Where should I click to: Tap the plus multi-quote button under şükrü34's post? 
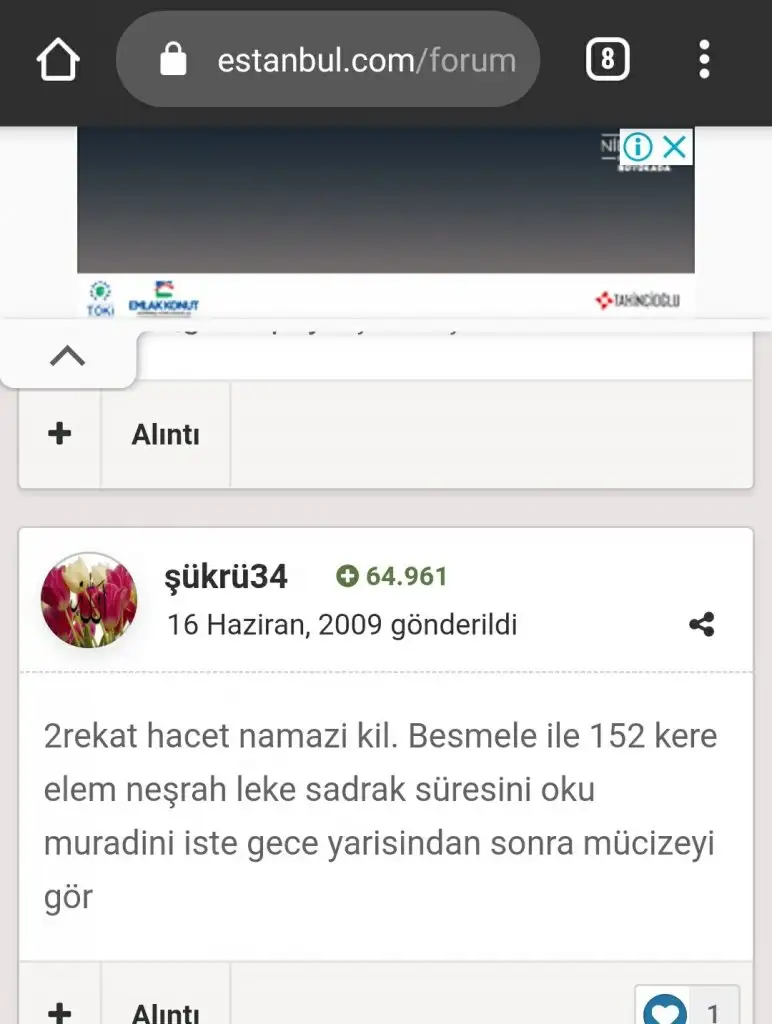pos(60,1008)
